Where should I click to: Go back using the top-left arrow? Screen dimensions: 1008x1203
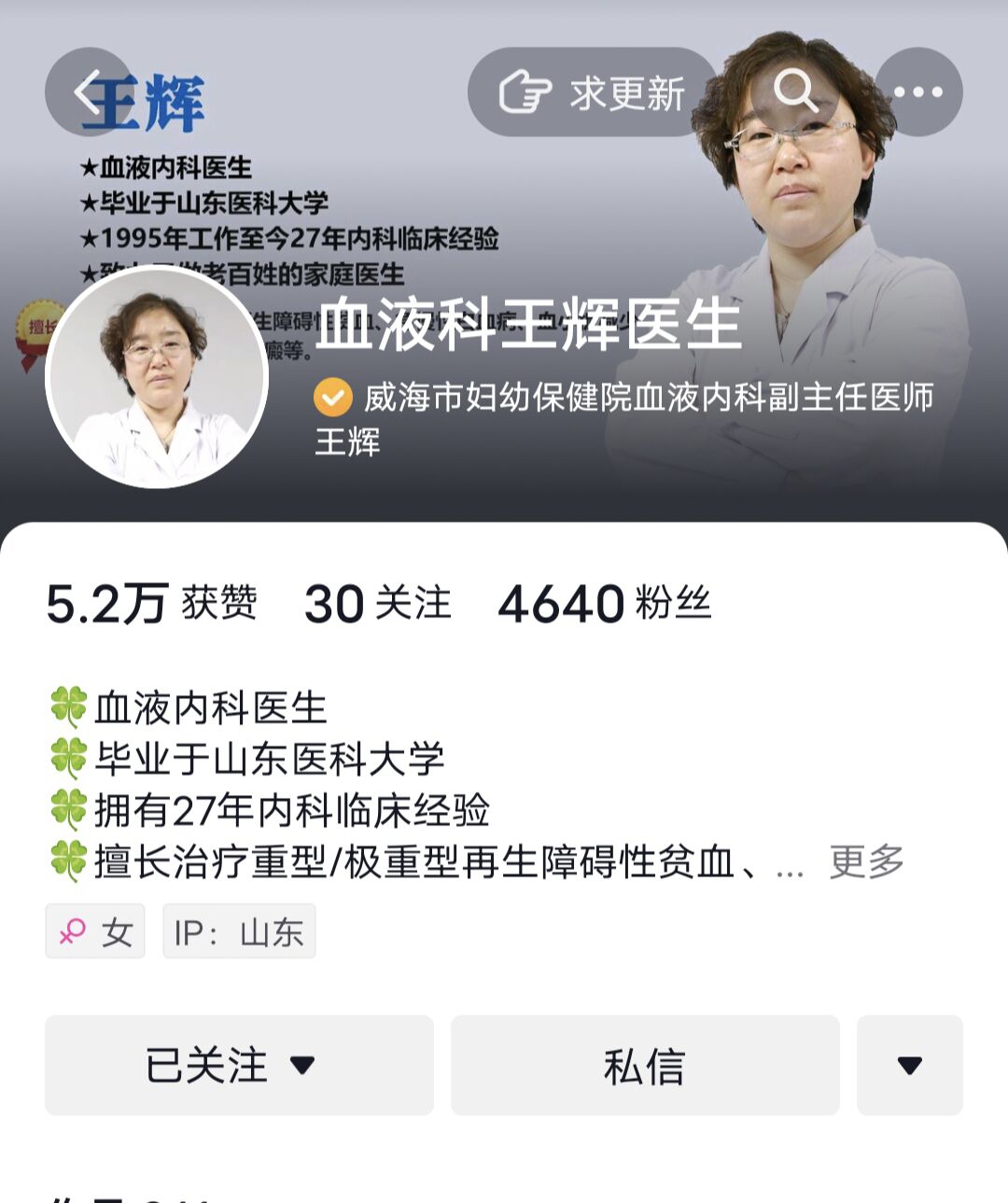(x=88, y=92)
